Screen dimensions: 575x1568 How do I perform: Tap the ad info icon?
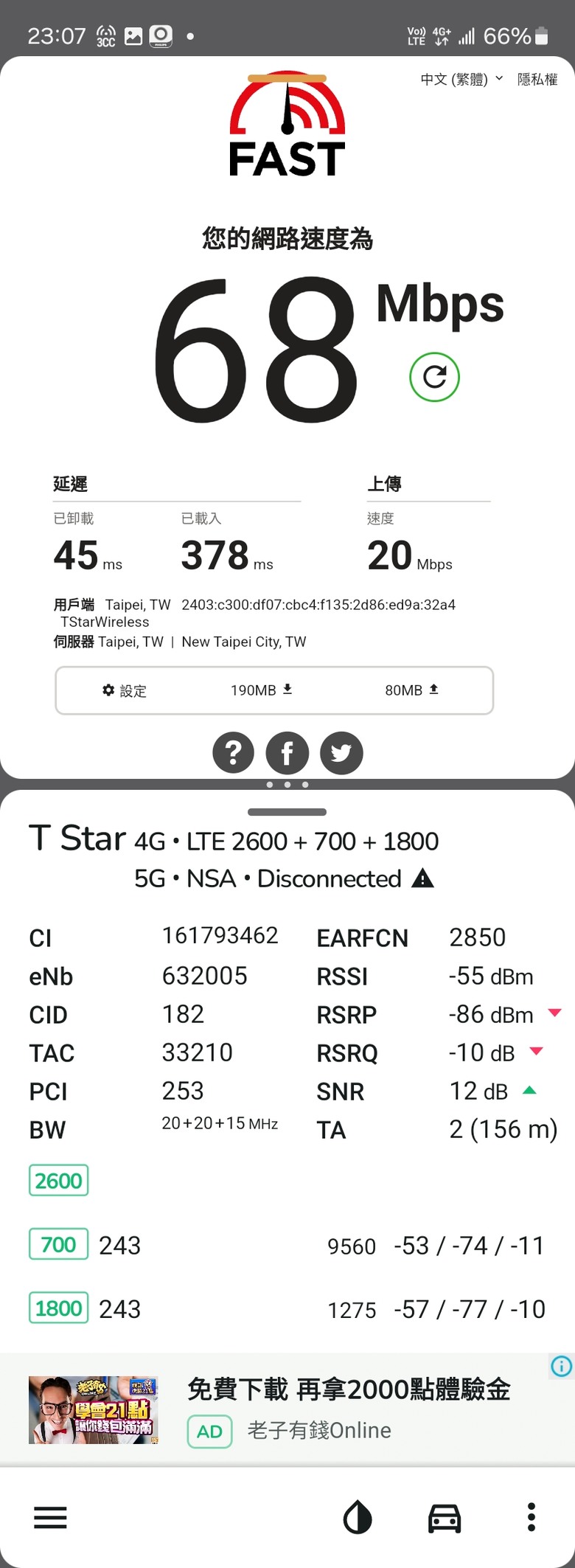pyautogui.click(x=561, y=1366)
